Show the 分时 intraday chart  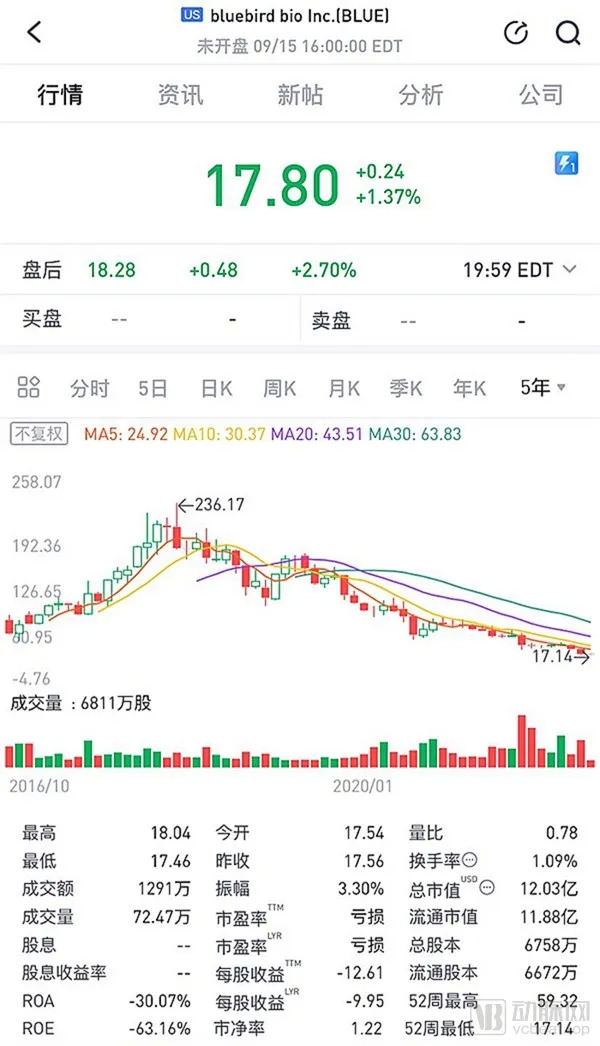(x=90, y=389)
